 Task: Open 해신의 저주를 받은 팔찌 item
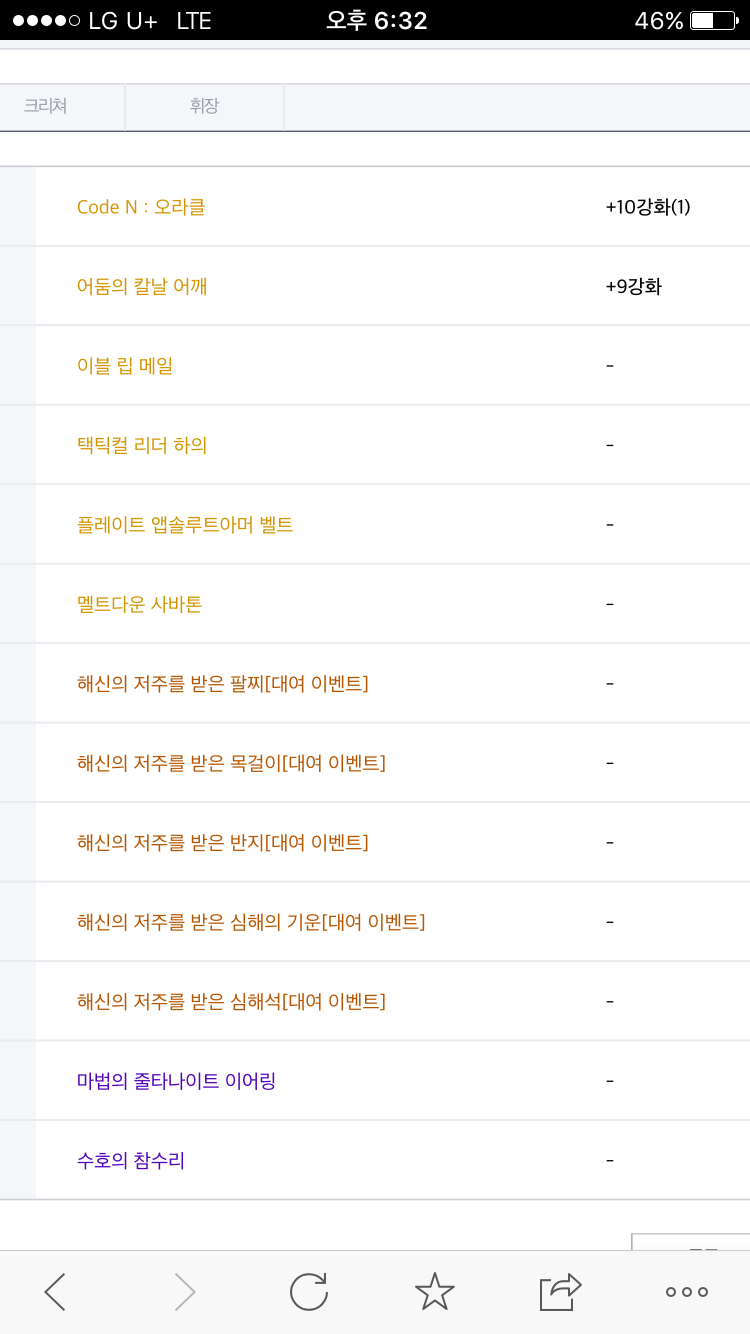(x=222, y=684)
